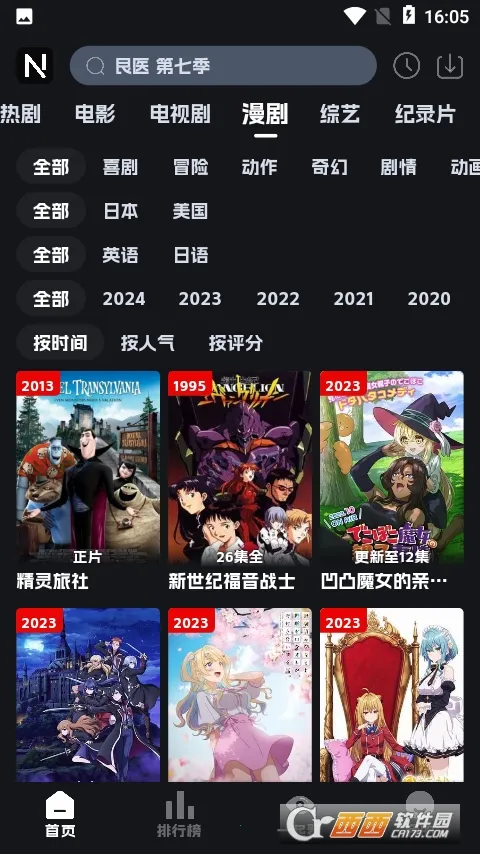The image size is (480, 854).
Task: Open the downloads icon
Action: coord(450,66)
